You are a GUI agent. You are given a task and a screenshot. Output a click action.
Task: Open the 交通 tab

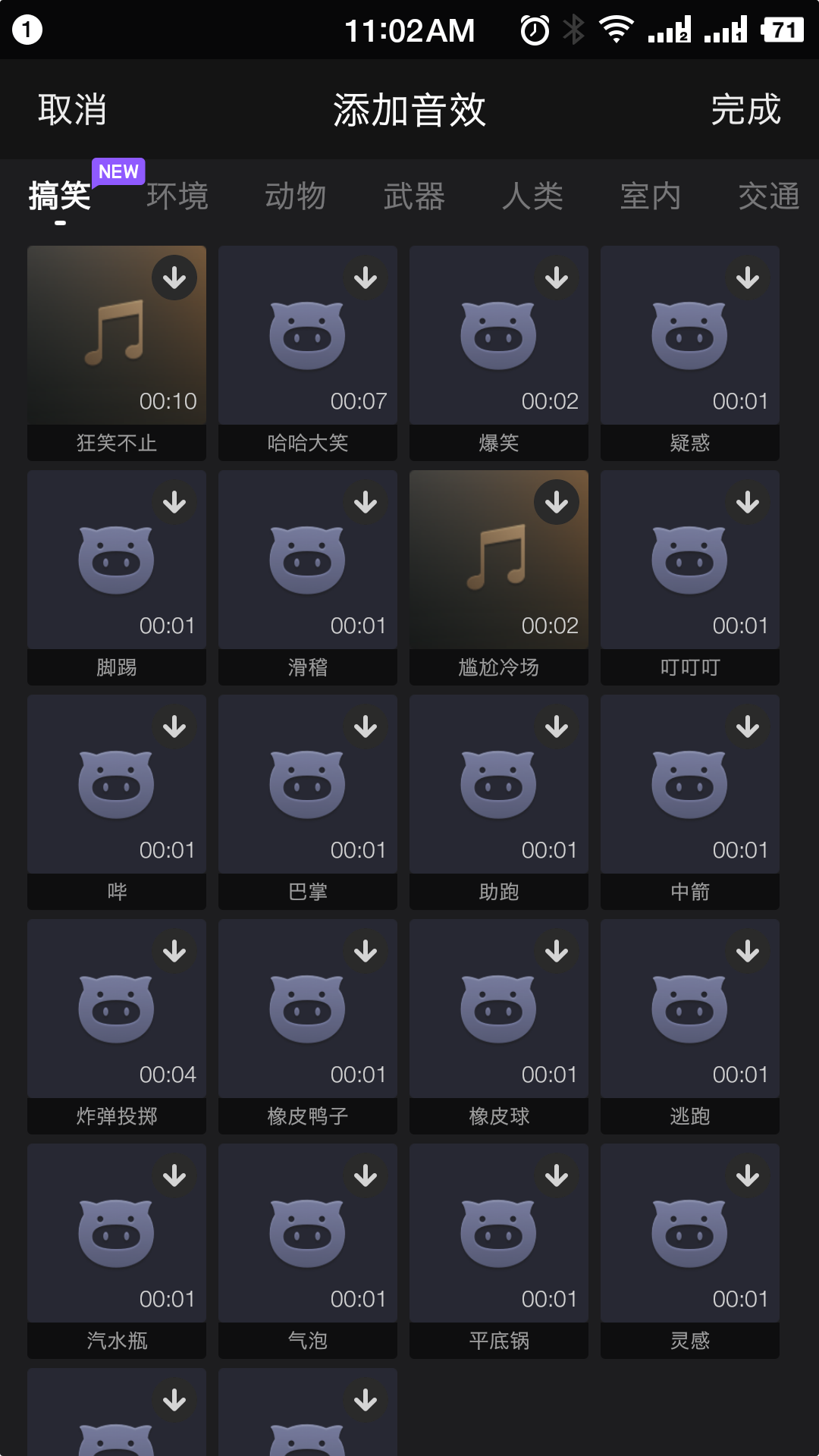click(769, 196)
